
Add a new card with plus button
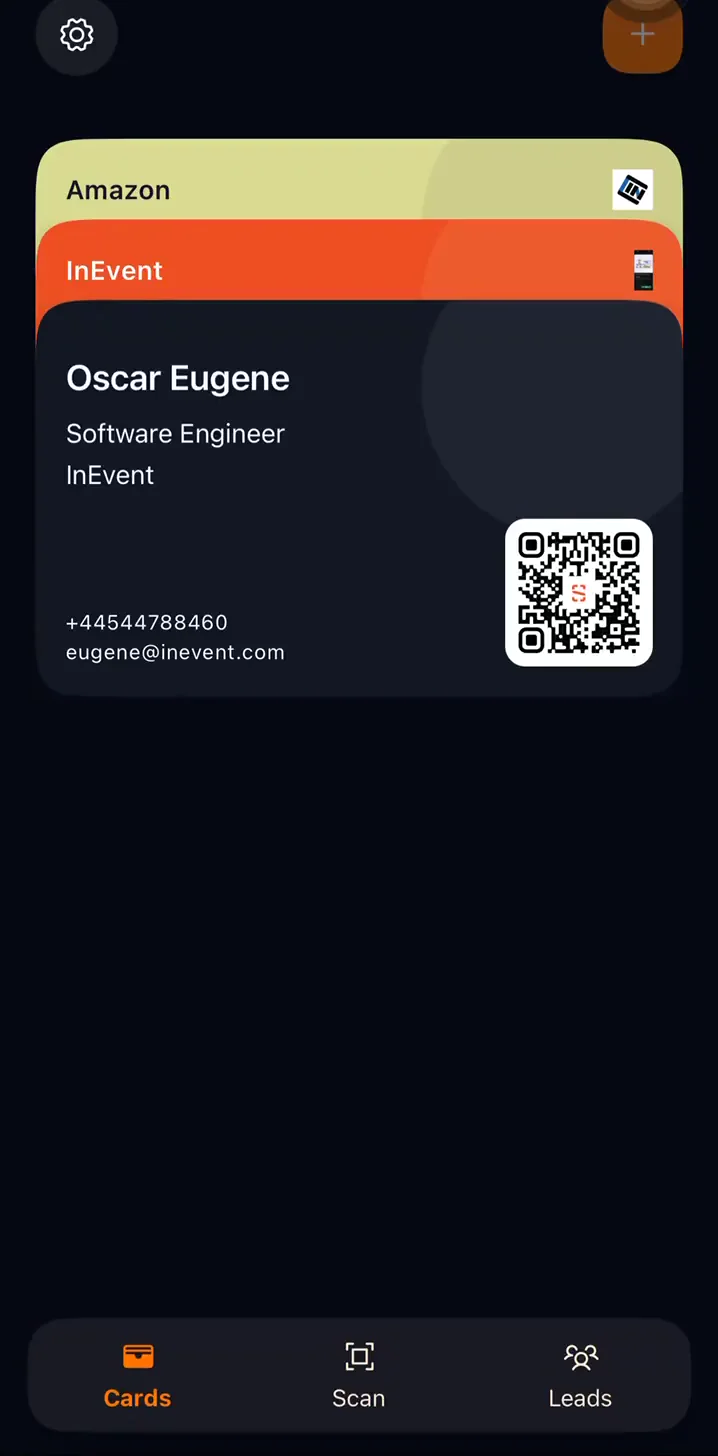click(642, 35)
